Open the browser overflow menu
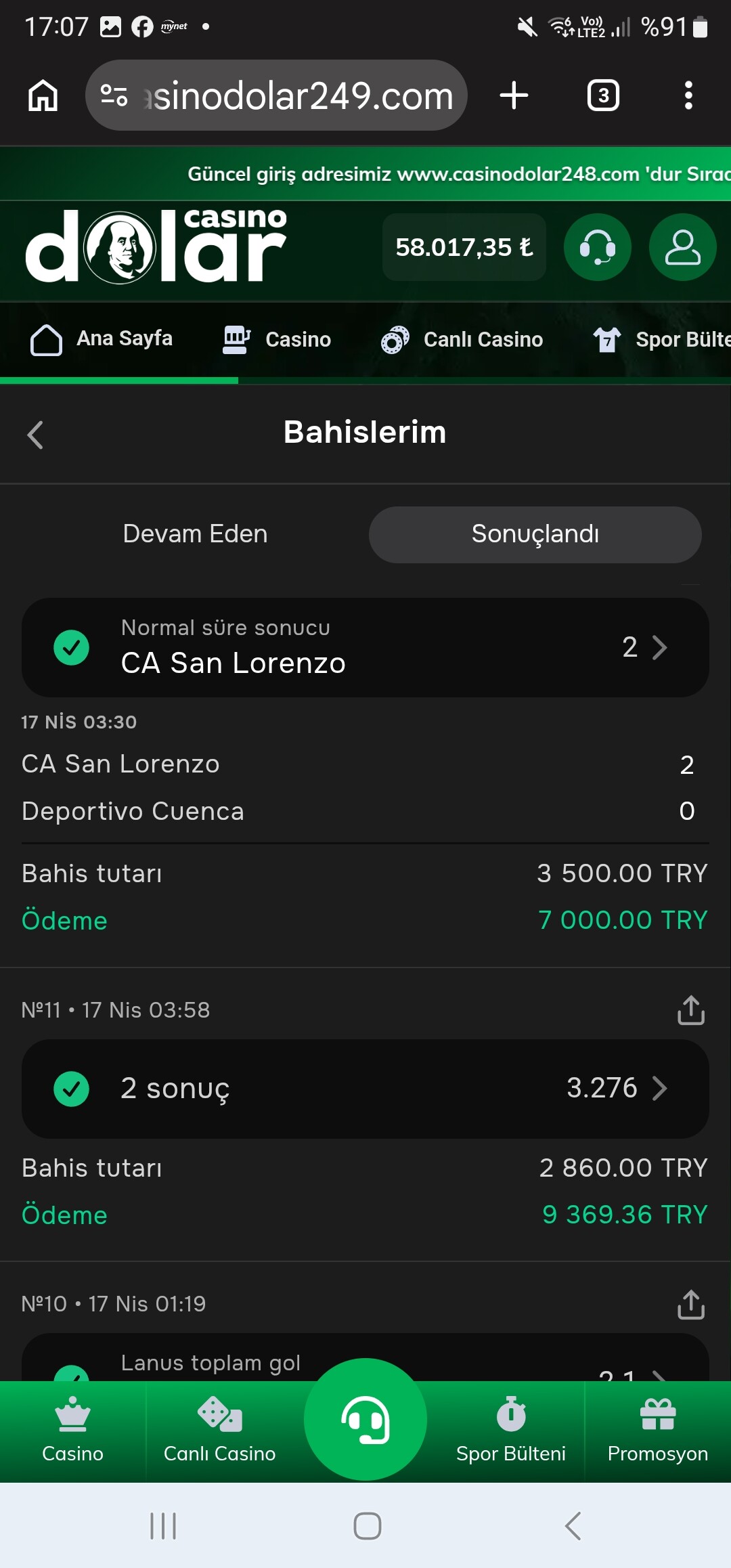Image resolution: width=731 pixels, height=1568 pixels. point(688,95)
